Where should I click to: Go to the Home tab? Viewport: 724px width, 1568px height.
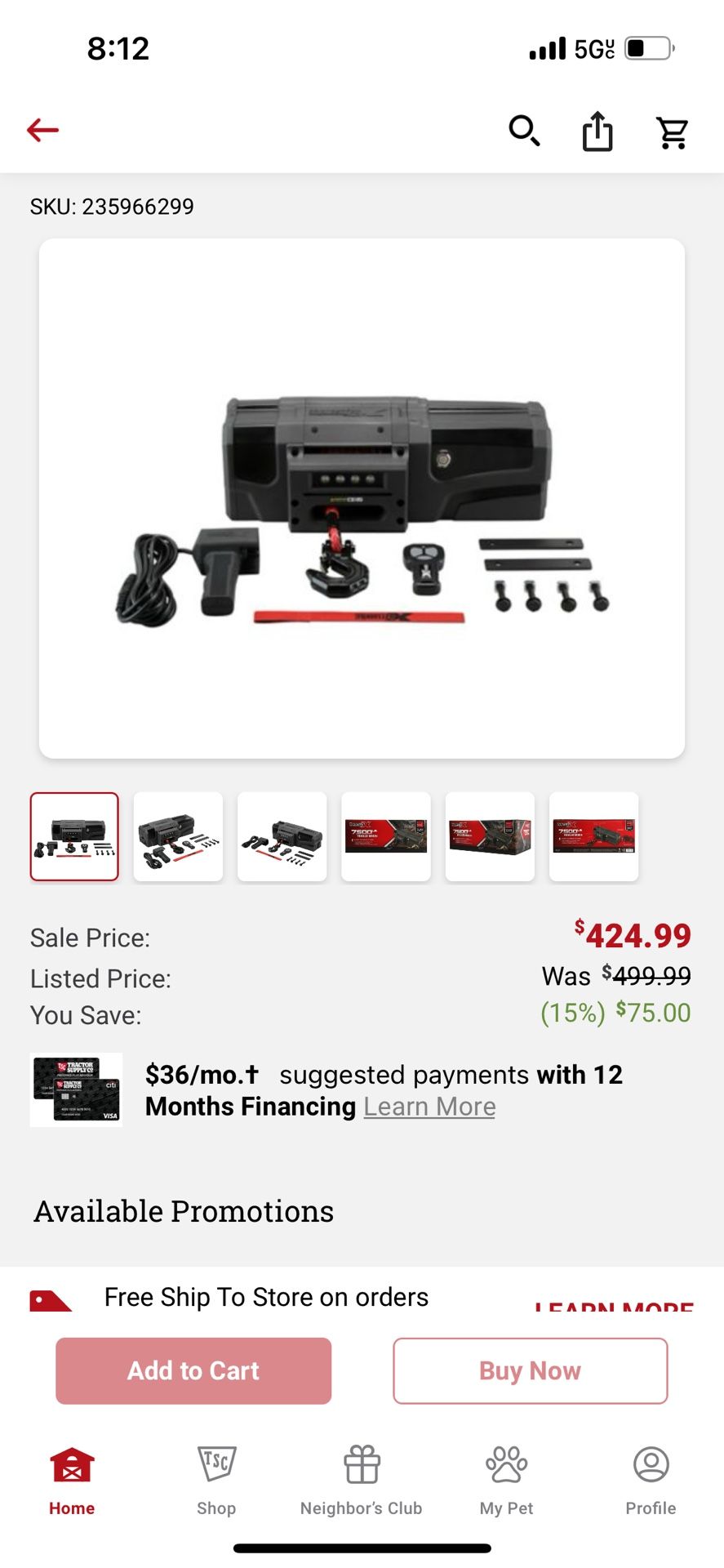(72, 1480)
